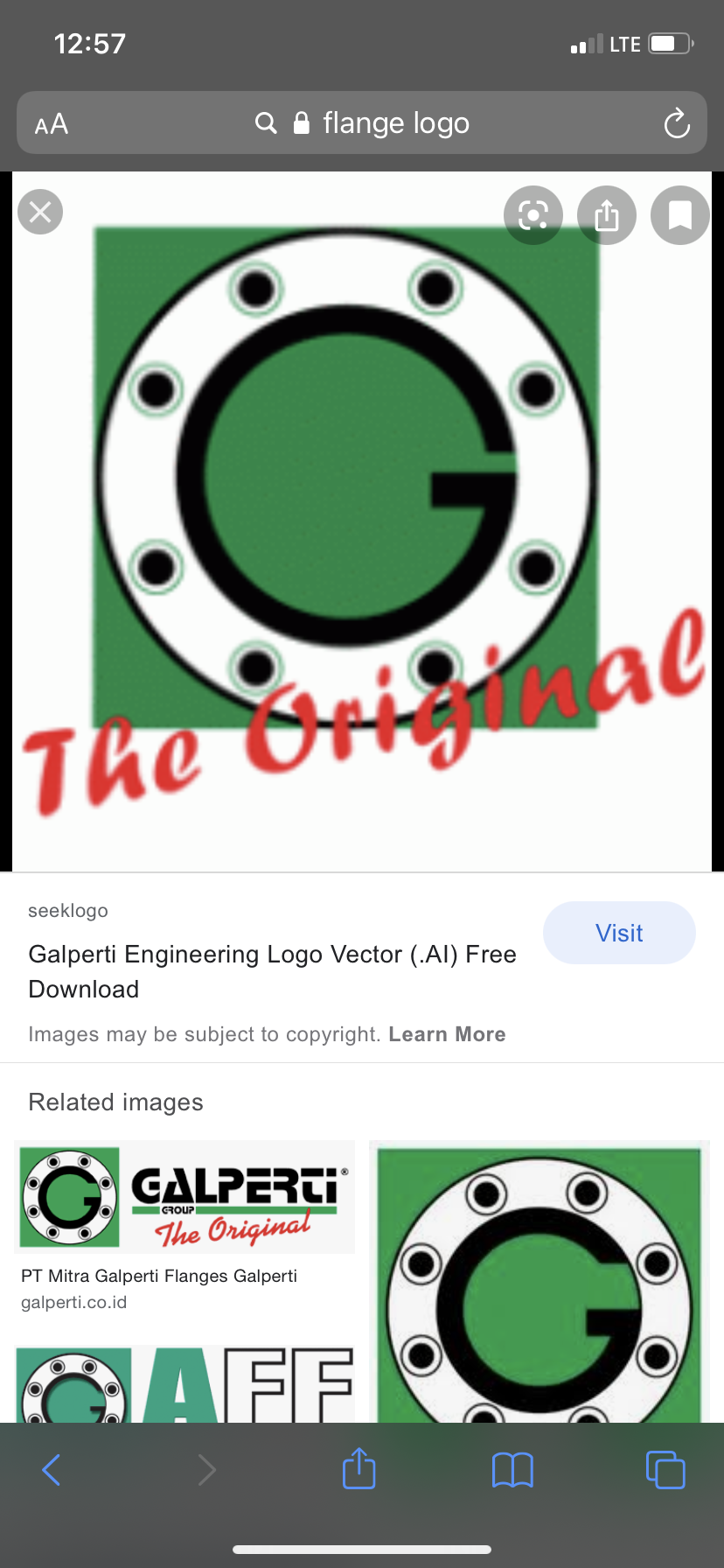Image resolution: width=724 pixels, height=1568 pixels.
Task: Show all open Safari tabs
Action: pos(665,1470)
